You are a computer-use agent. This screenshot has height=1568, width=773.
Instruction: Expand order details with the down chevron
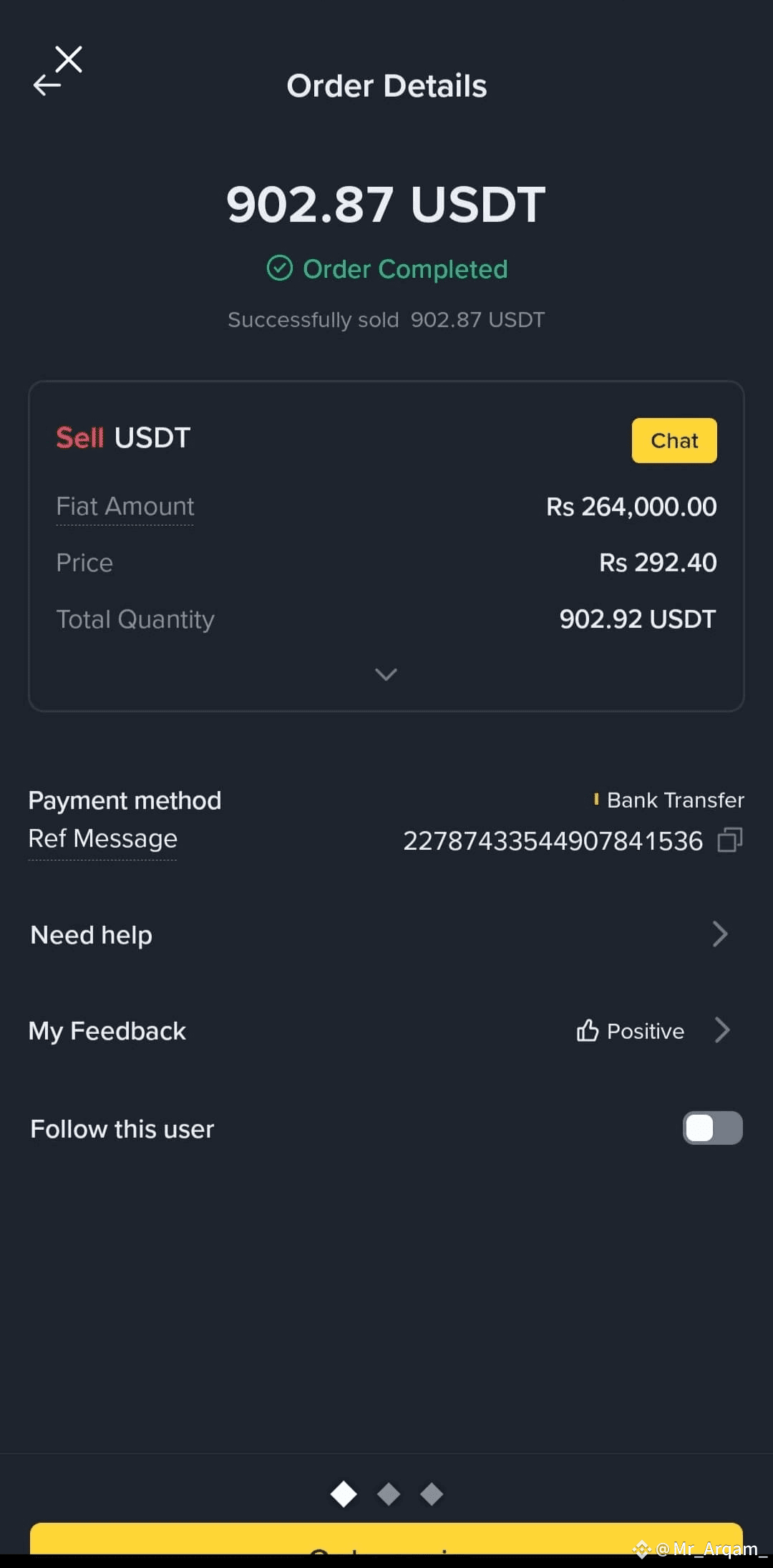point(386,674)
